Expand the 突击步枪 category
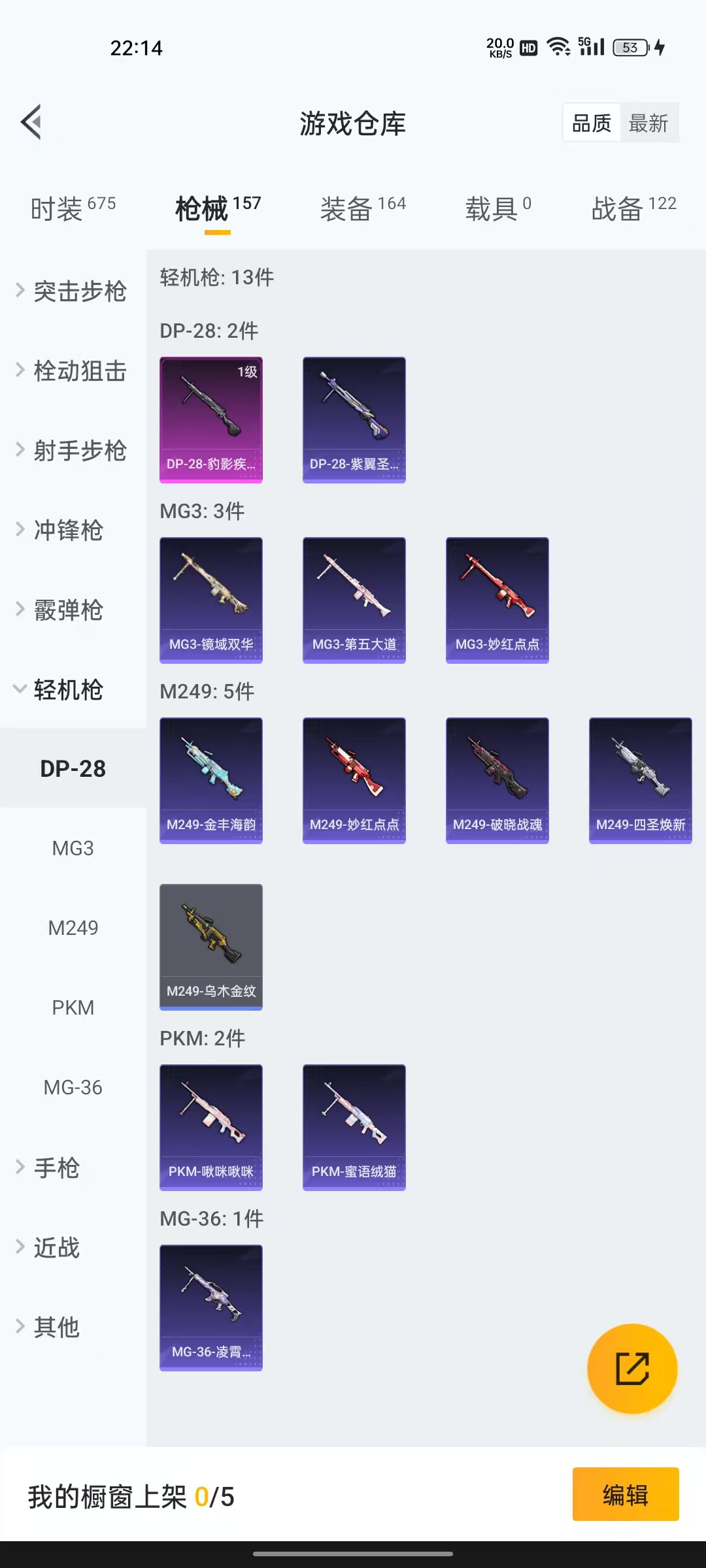 pos(73,291)
